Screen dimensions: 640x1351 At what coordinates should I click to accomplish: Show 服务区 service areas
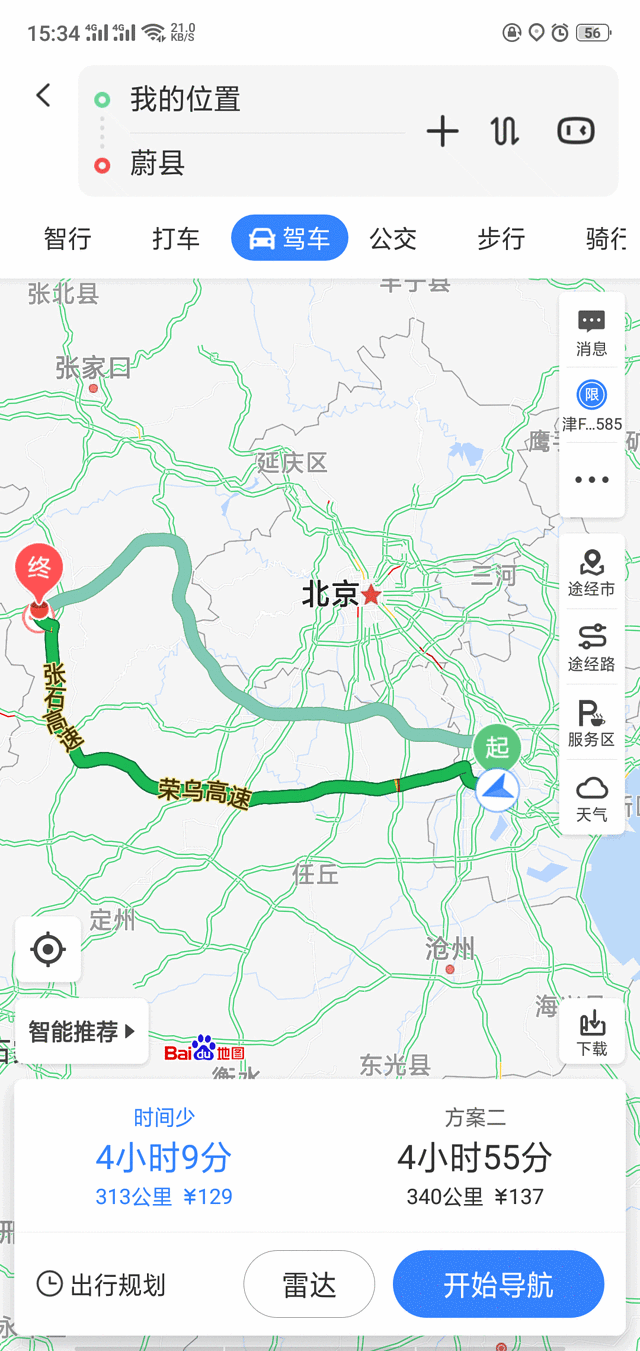(x=592, y=723)
